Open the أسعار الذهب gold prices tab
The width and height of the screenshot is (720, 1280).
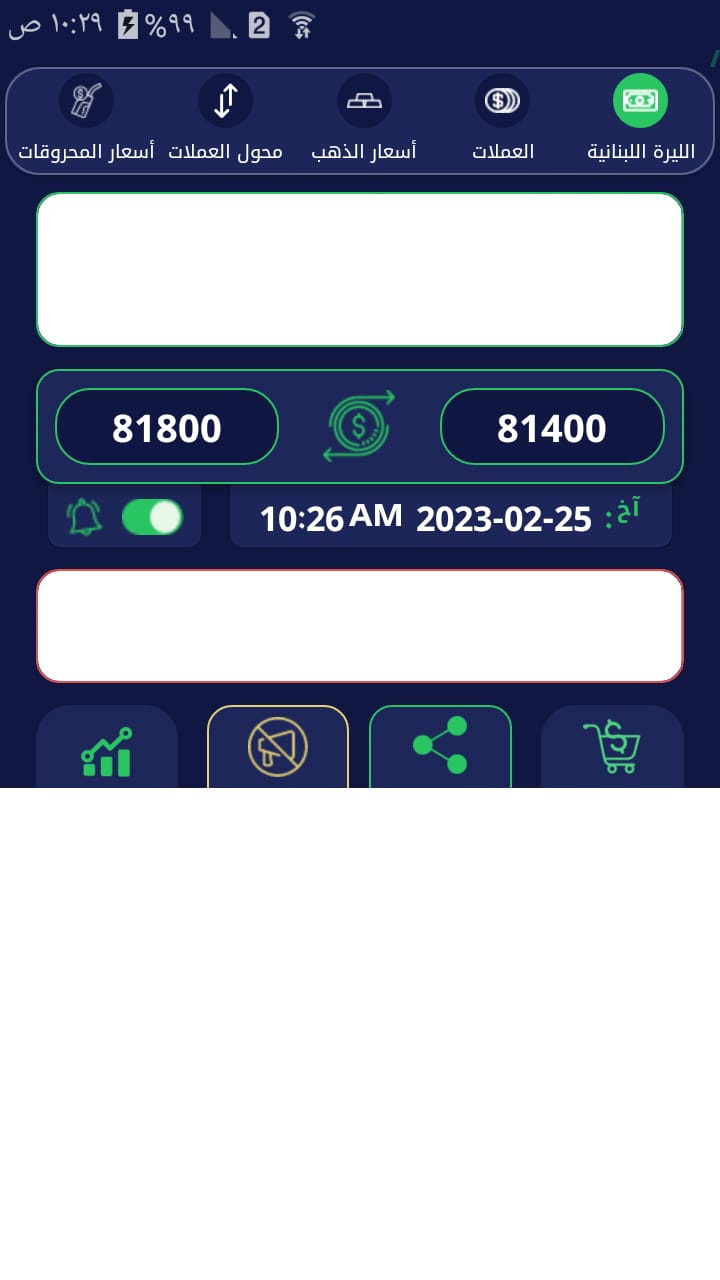(364, 120)
